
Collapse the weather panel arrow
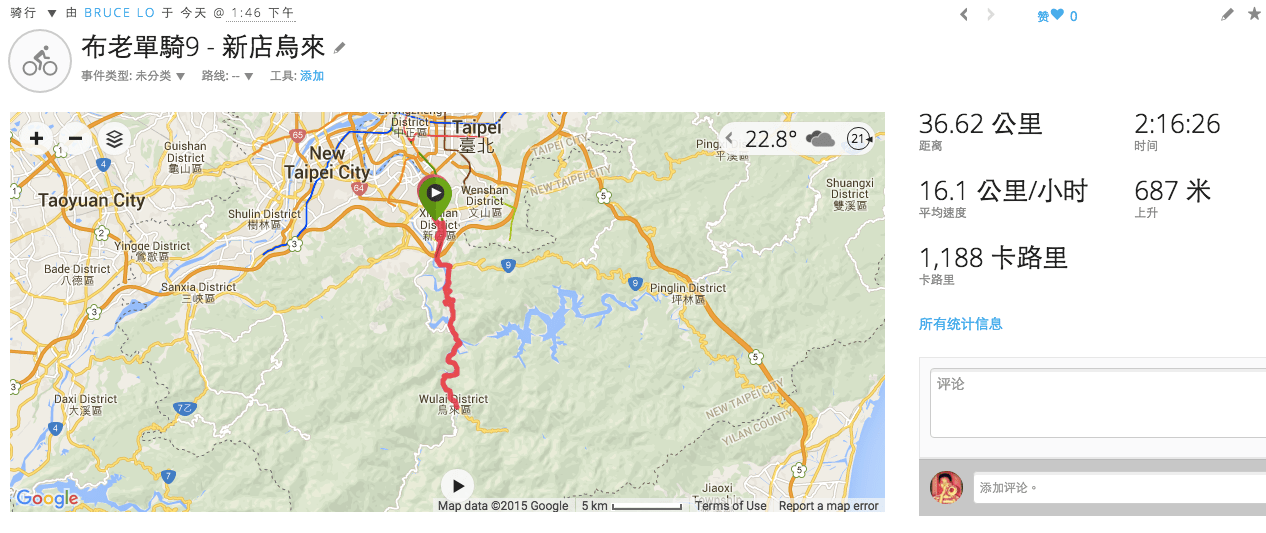click(729, 139)
